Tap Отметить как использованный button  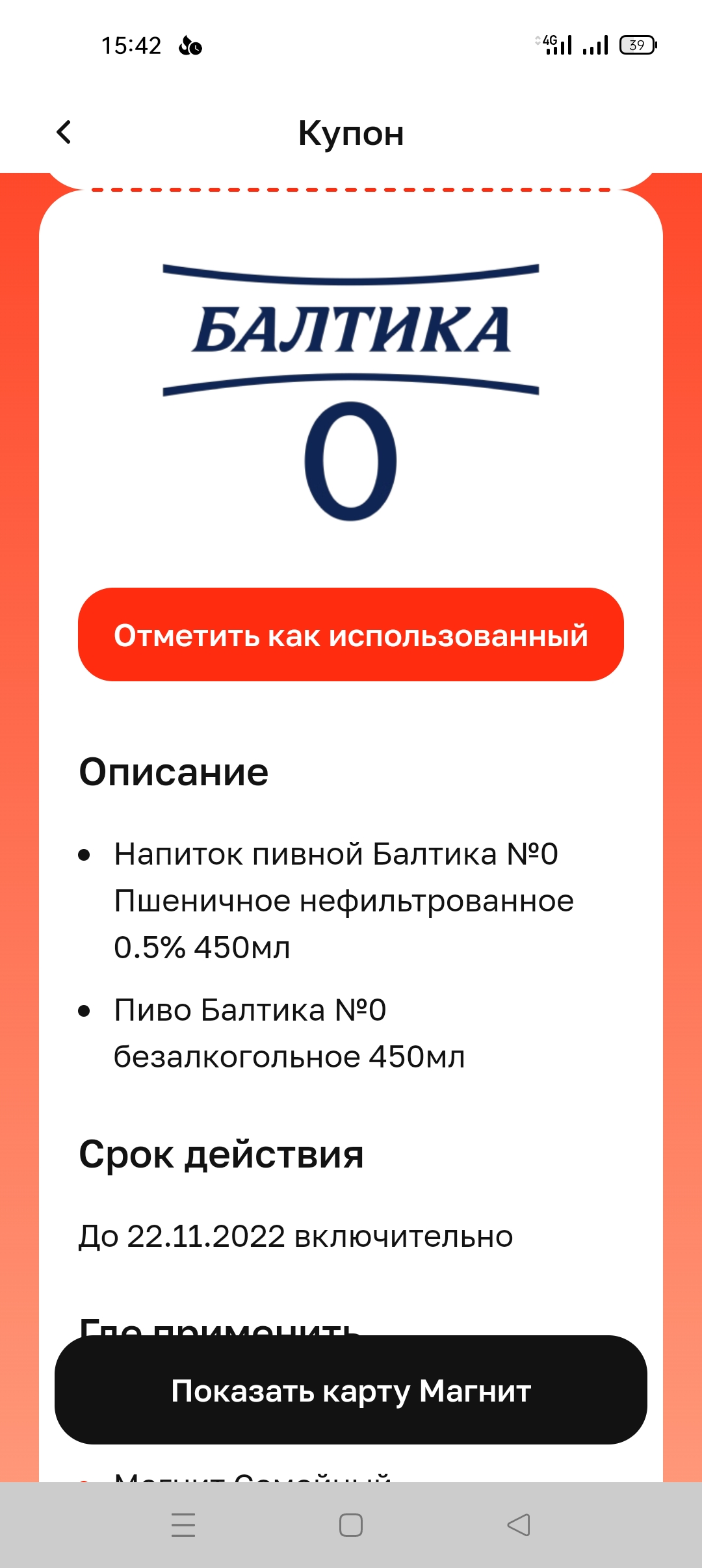tap(351, 634)
